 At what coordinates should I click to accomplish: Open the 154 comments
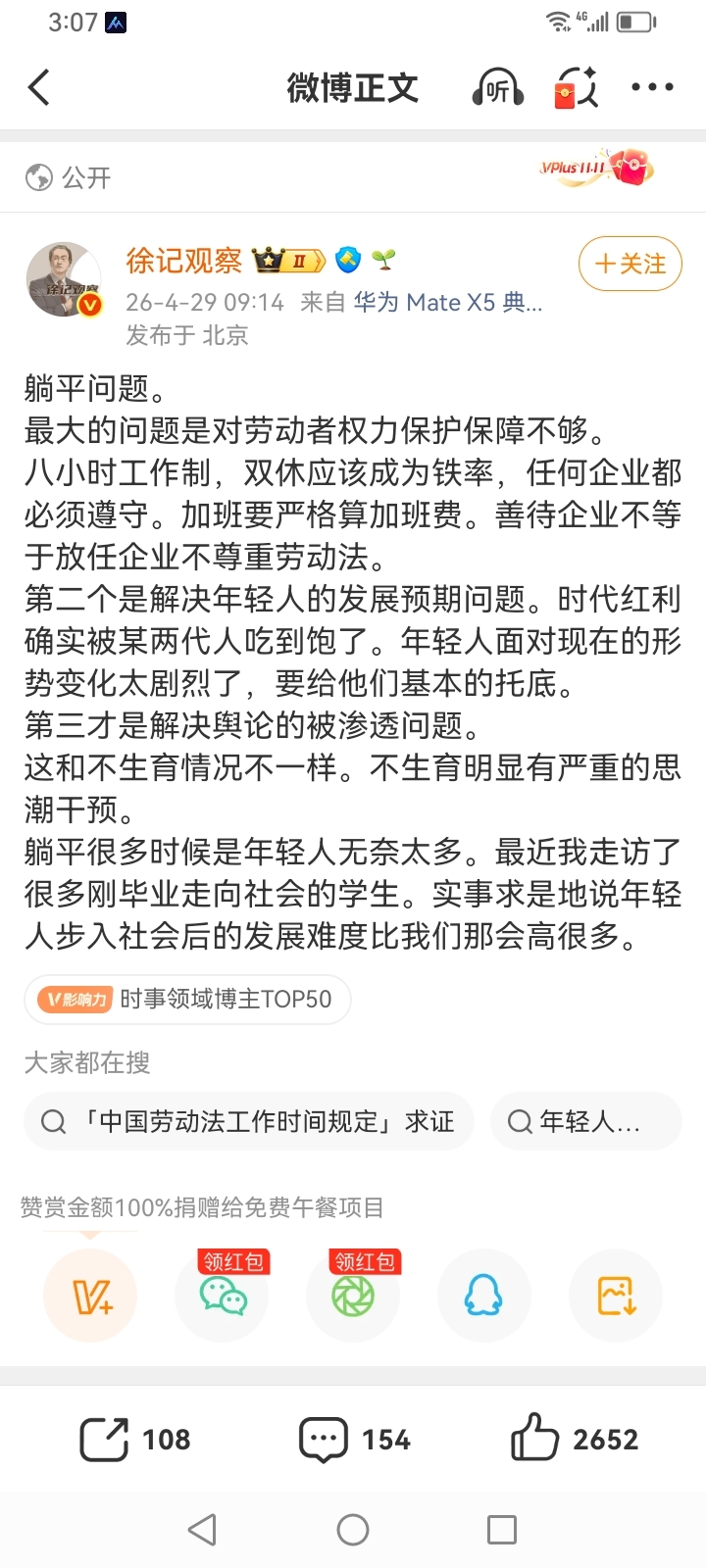(353, 1439)
